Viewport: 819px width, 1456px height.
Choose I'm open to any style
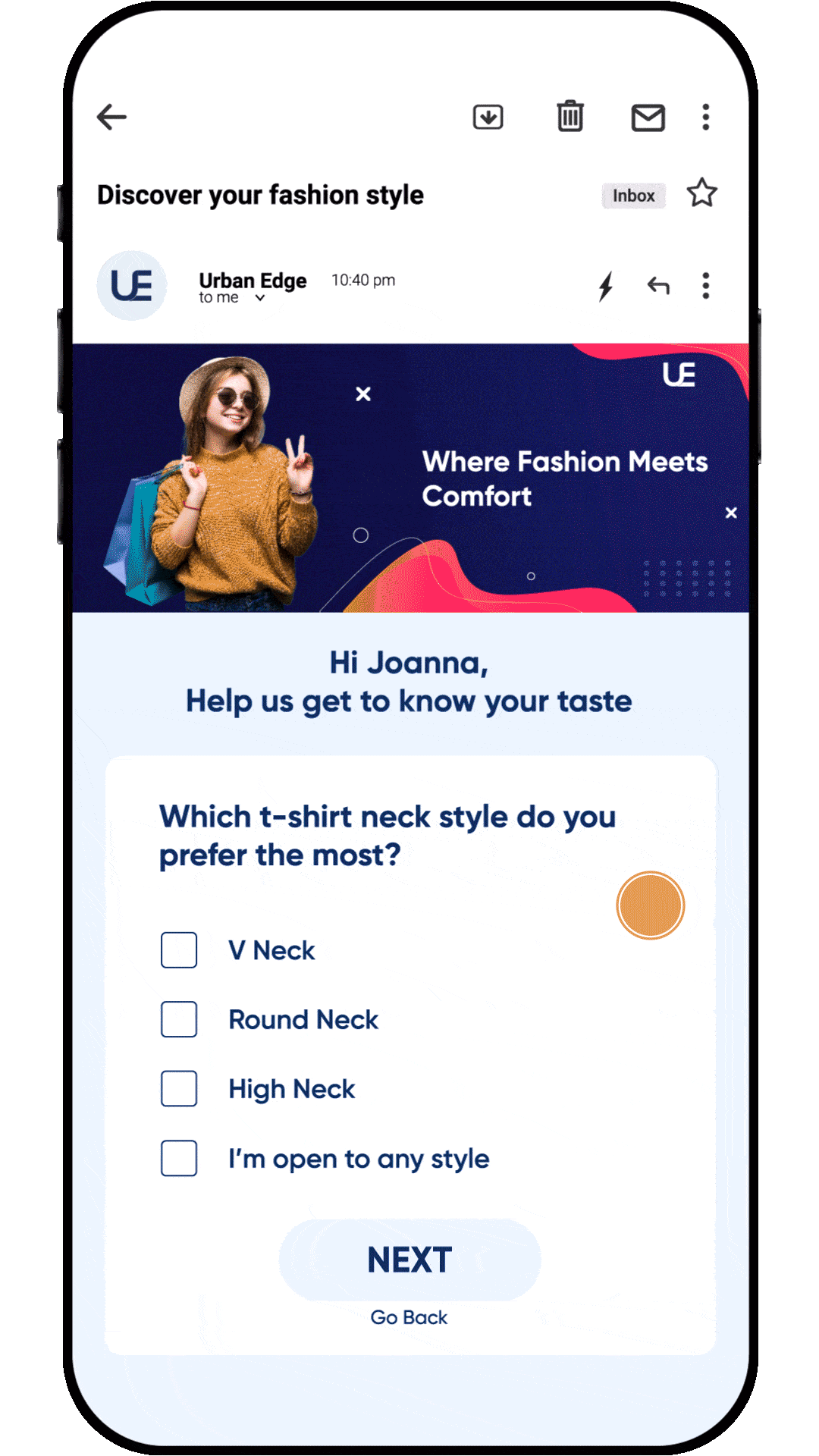pos(179,1159)
